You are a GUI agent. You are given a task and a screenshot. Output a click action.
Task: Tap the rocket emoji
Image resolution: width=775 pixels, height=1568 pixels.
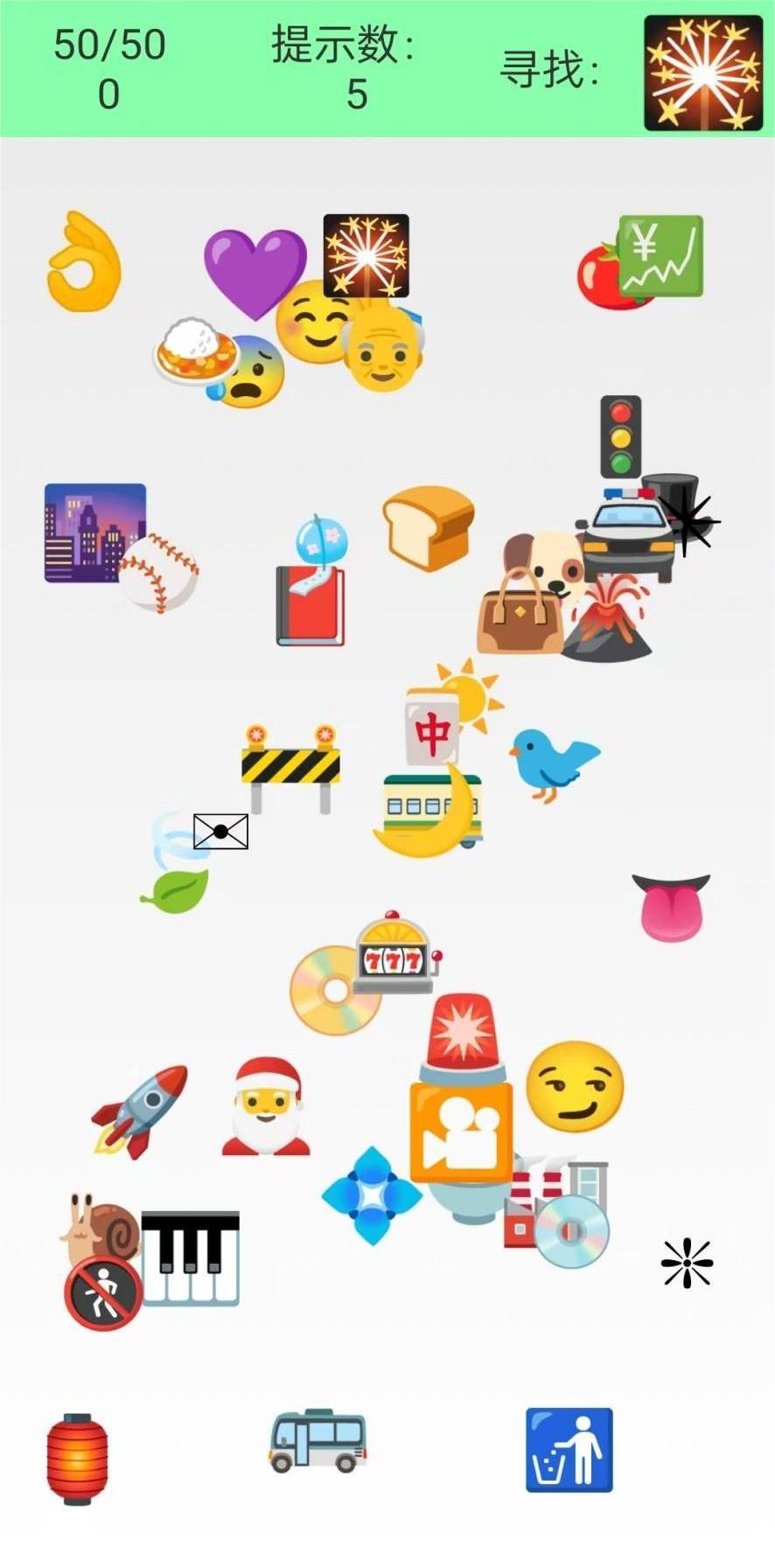142,1109
